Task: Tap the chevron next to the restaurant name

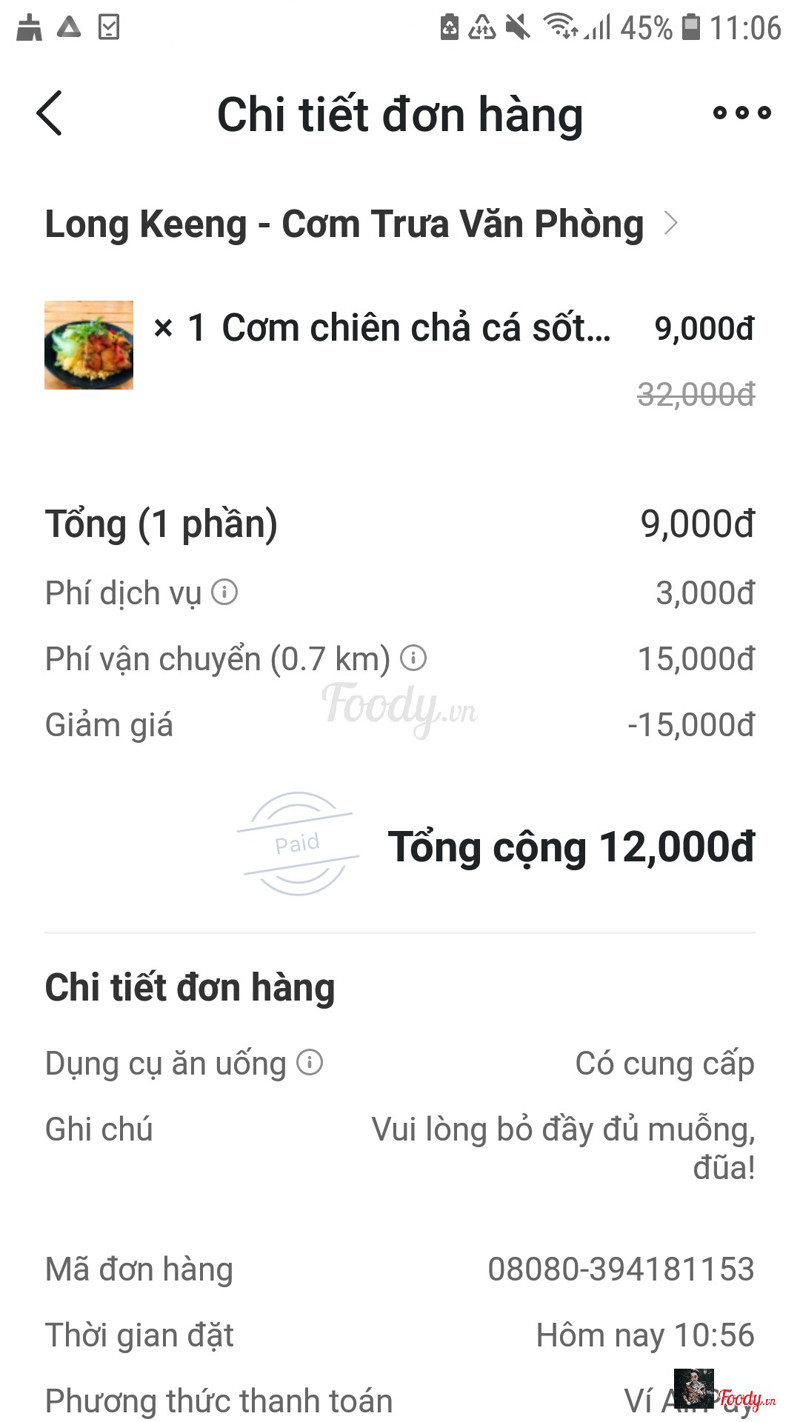Action: (x=673, y=224)
